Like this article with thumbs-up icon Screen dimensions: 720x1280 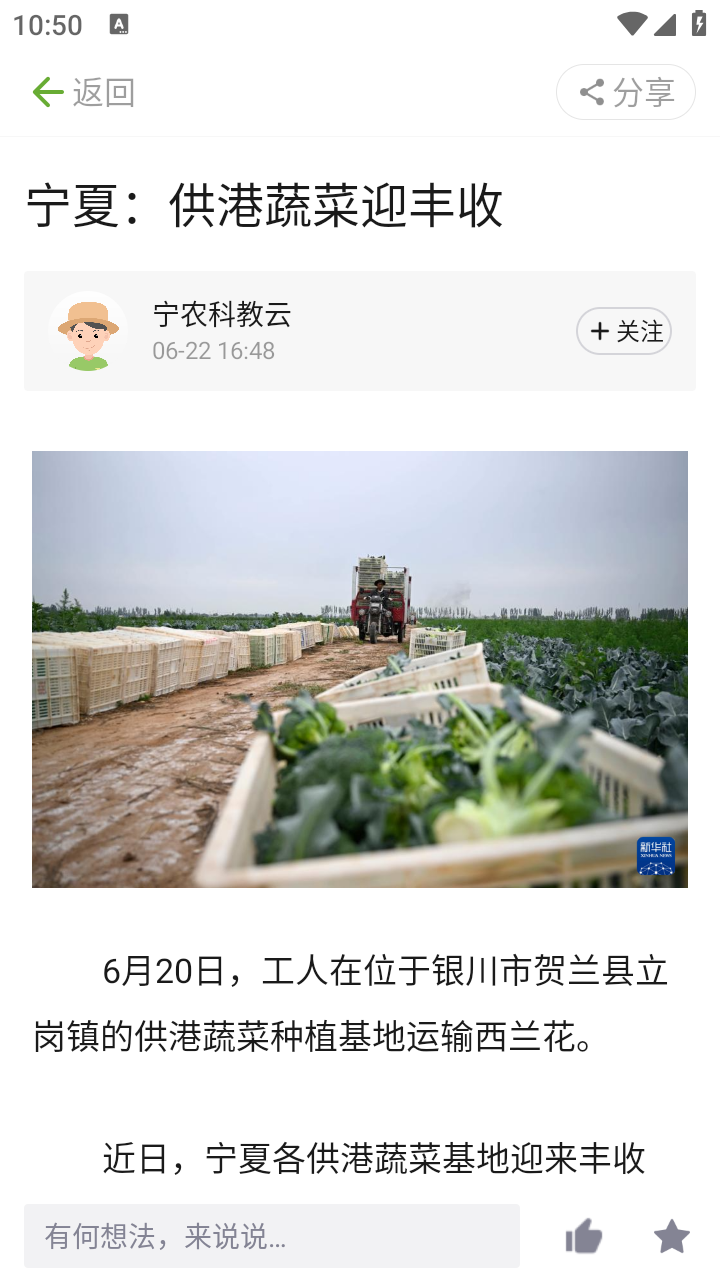[x=584, y=1237]
